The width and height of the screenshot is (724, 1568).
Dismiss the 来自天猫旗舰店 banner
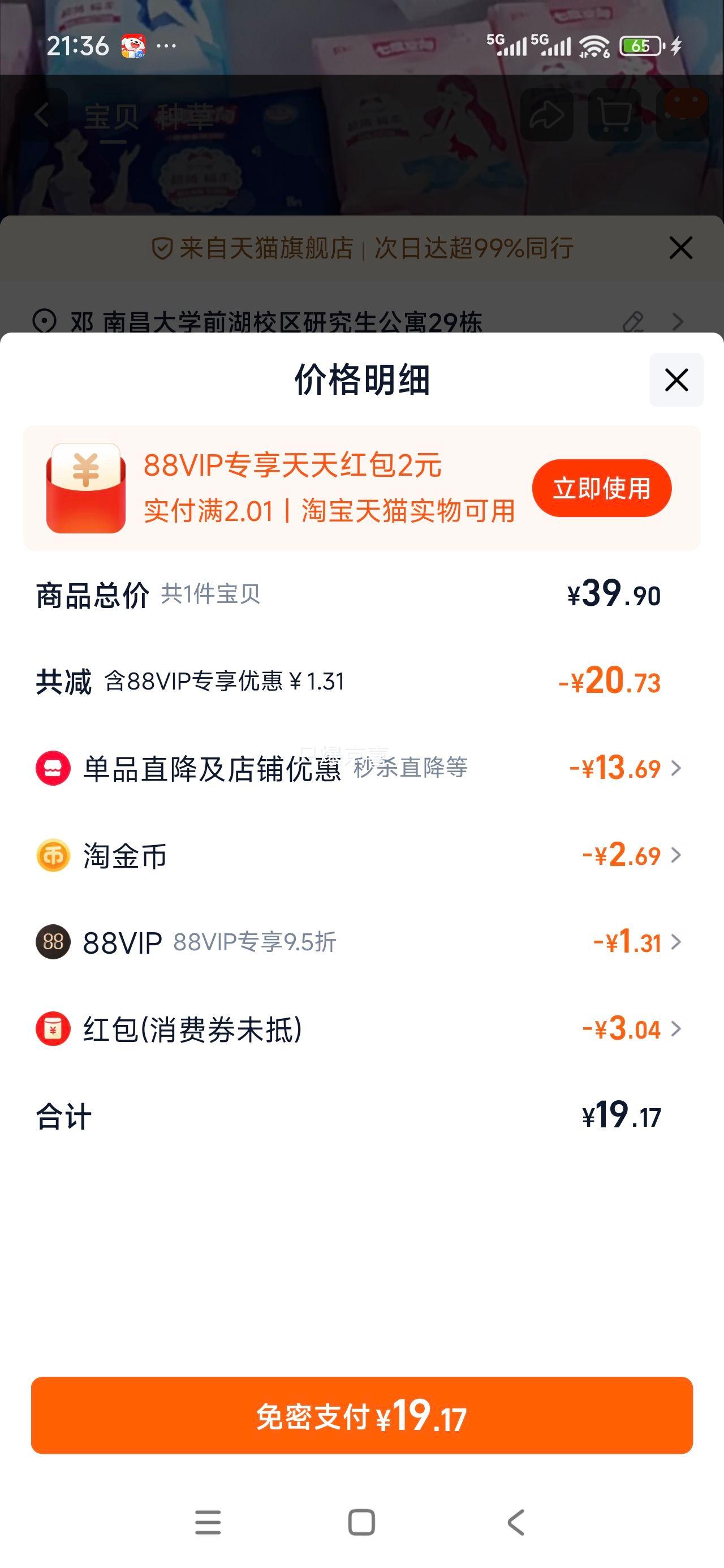[680, 248]
